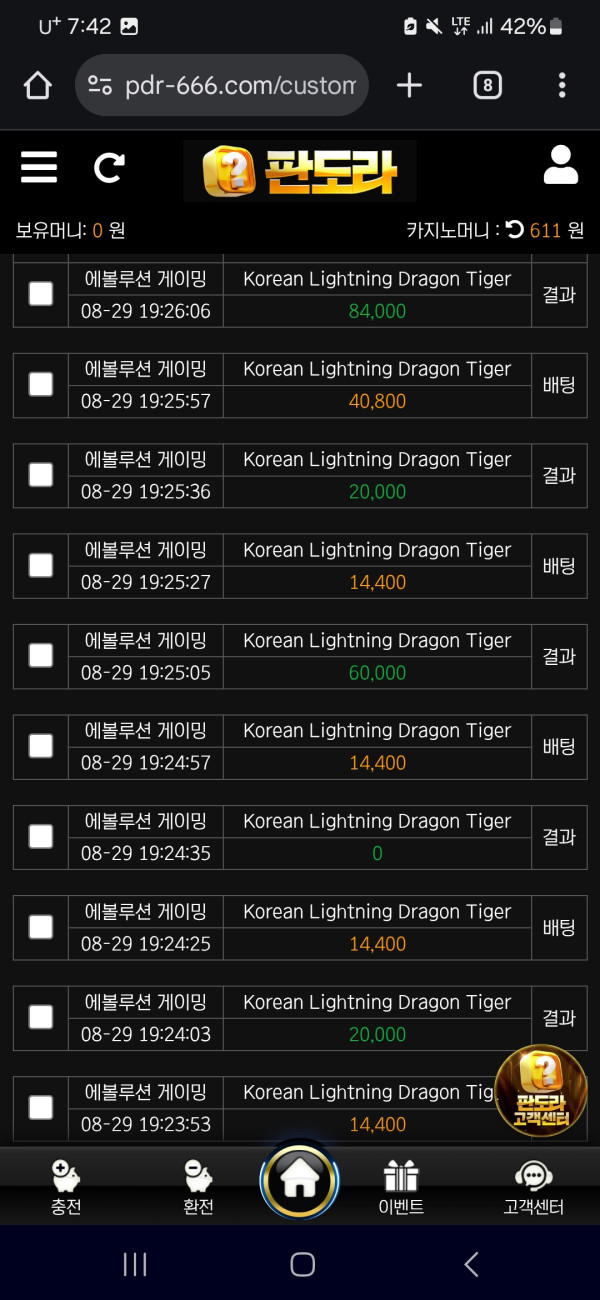Select the 19:24:35 entry checkbox
The height and width of the screenshot is (1300, 600).
[41, 836]
